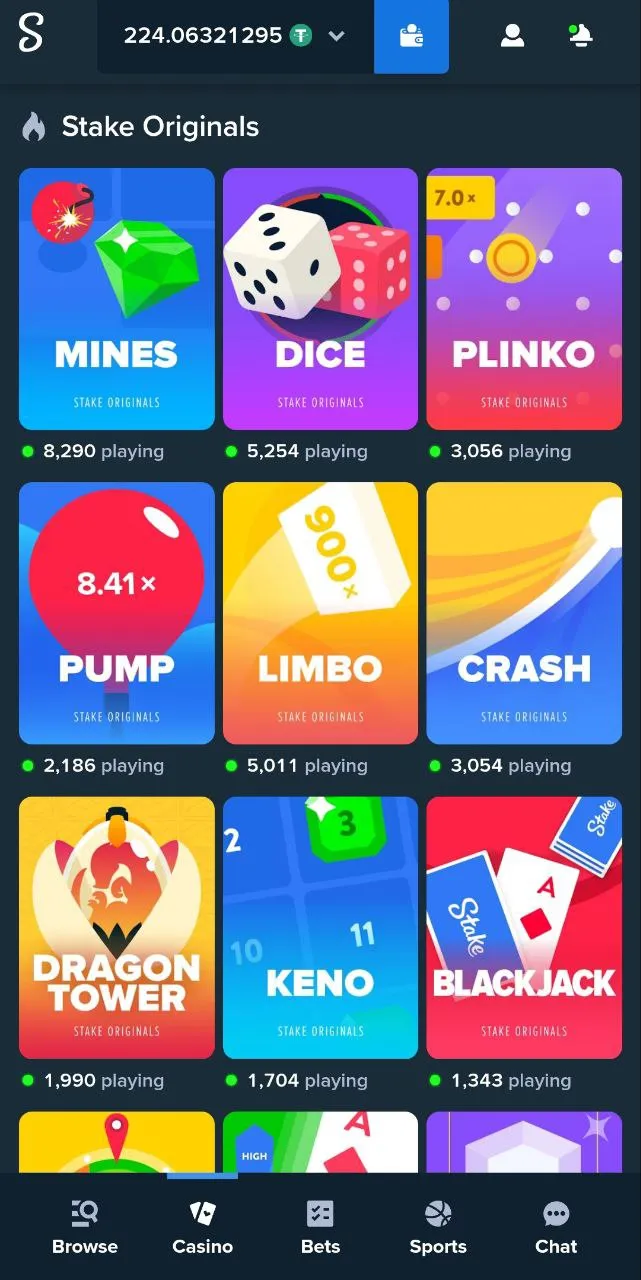Open the Keno game
The width and height of the screenshot is (641, 1280).
click(320, 927)
